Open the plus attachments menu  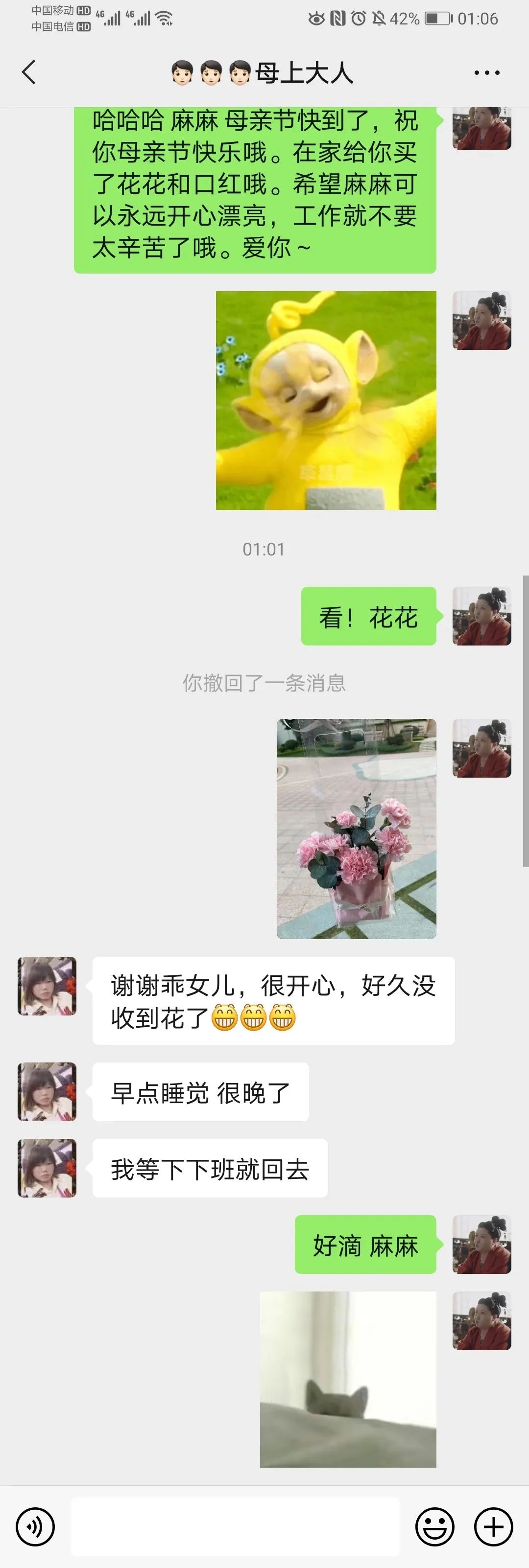493,1526
